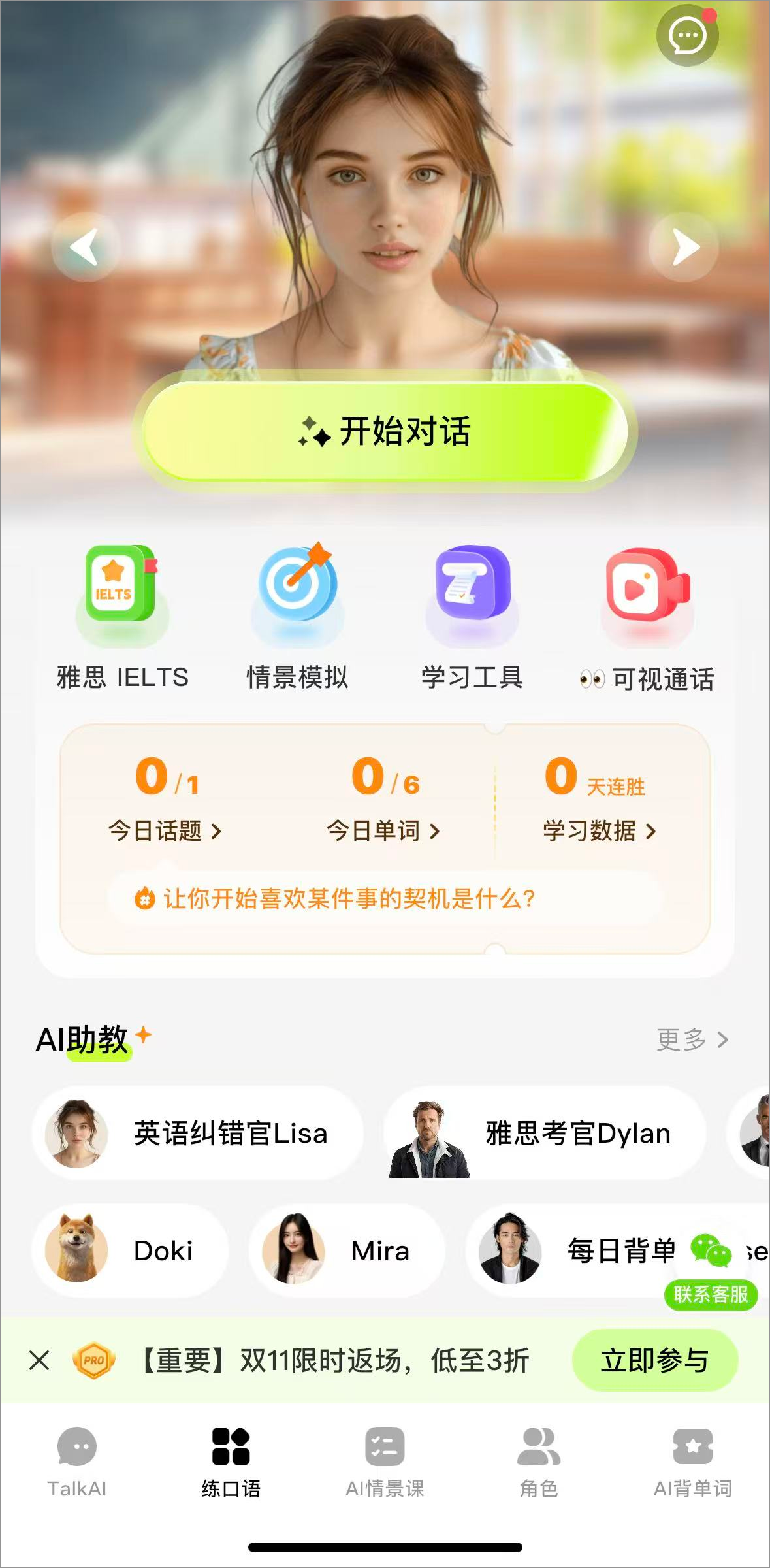Select 雅思考官Dylan assistant
770x1568 pixels.
[545, 1134]
